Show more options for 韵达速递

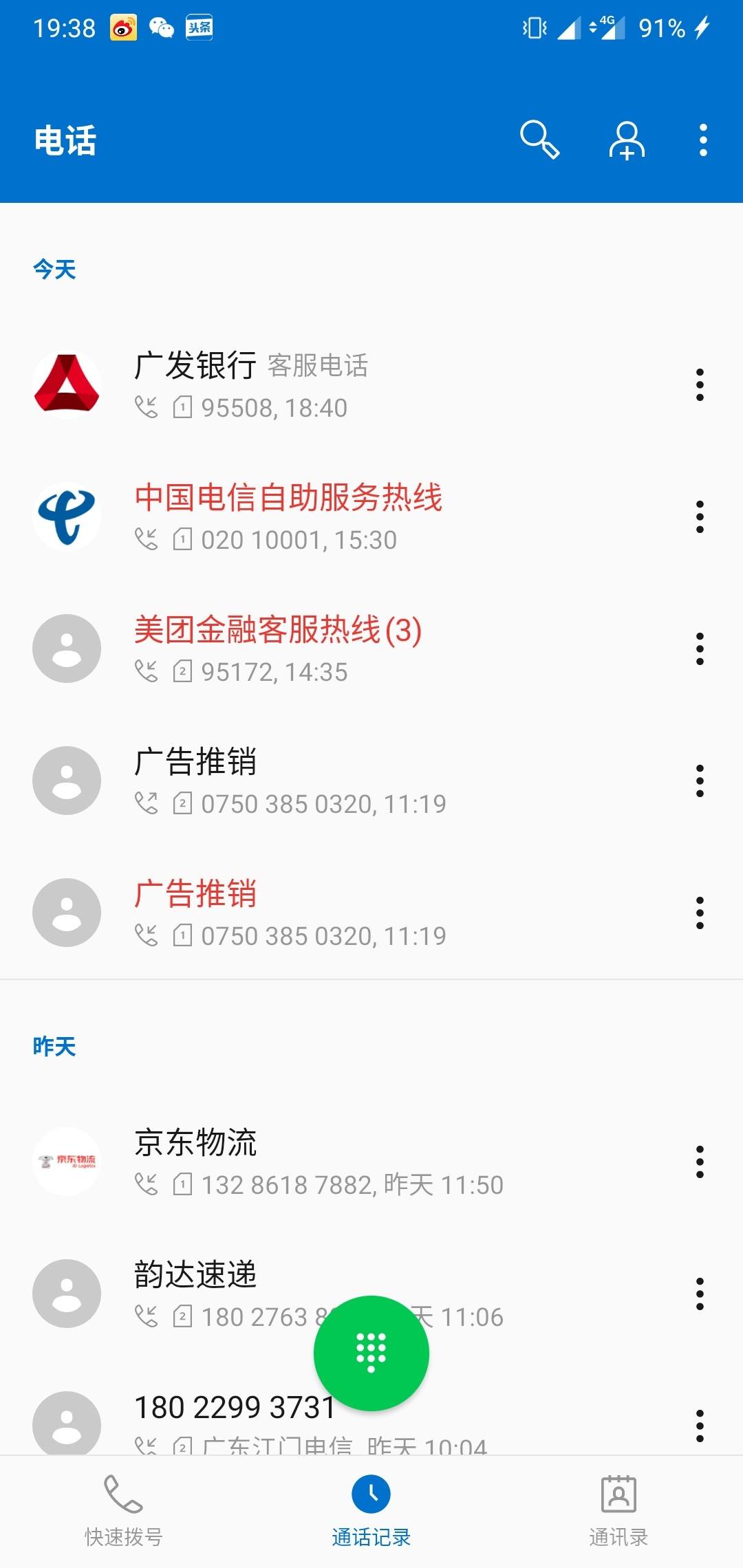(x=700, y=1294)
